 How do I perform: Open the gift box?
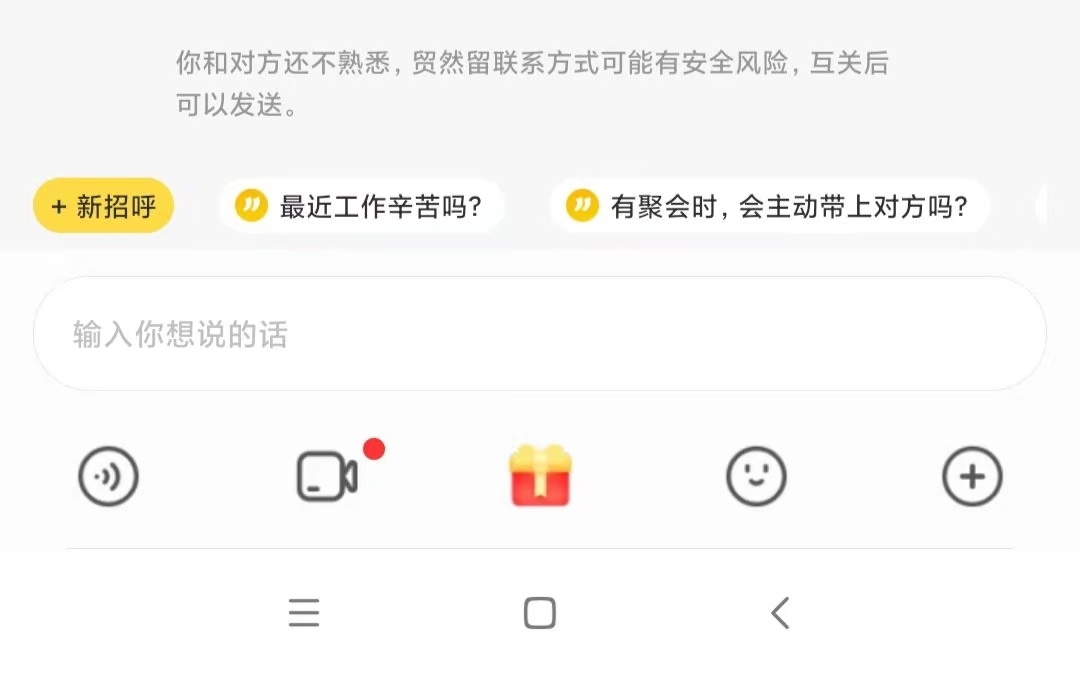[x=540, y=476]
